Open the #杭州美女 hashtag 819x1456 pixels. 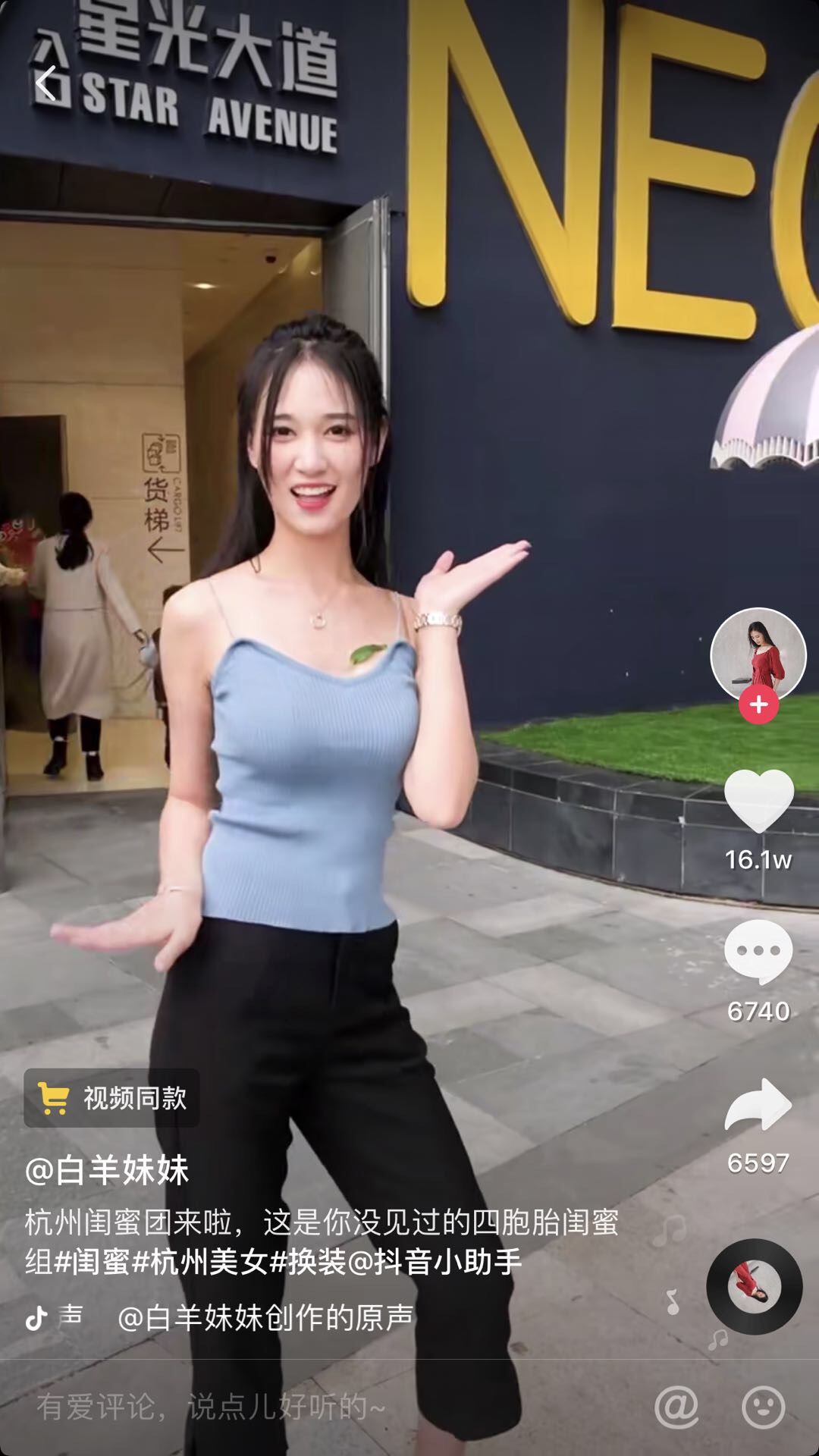tap(200, 1262)
